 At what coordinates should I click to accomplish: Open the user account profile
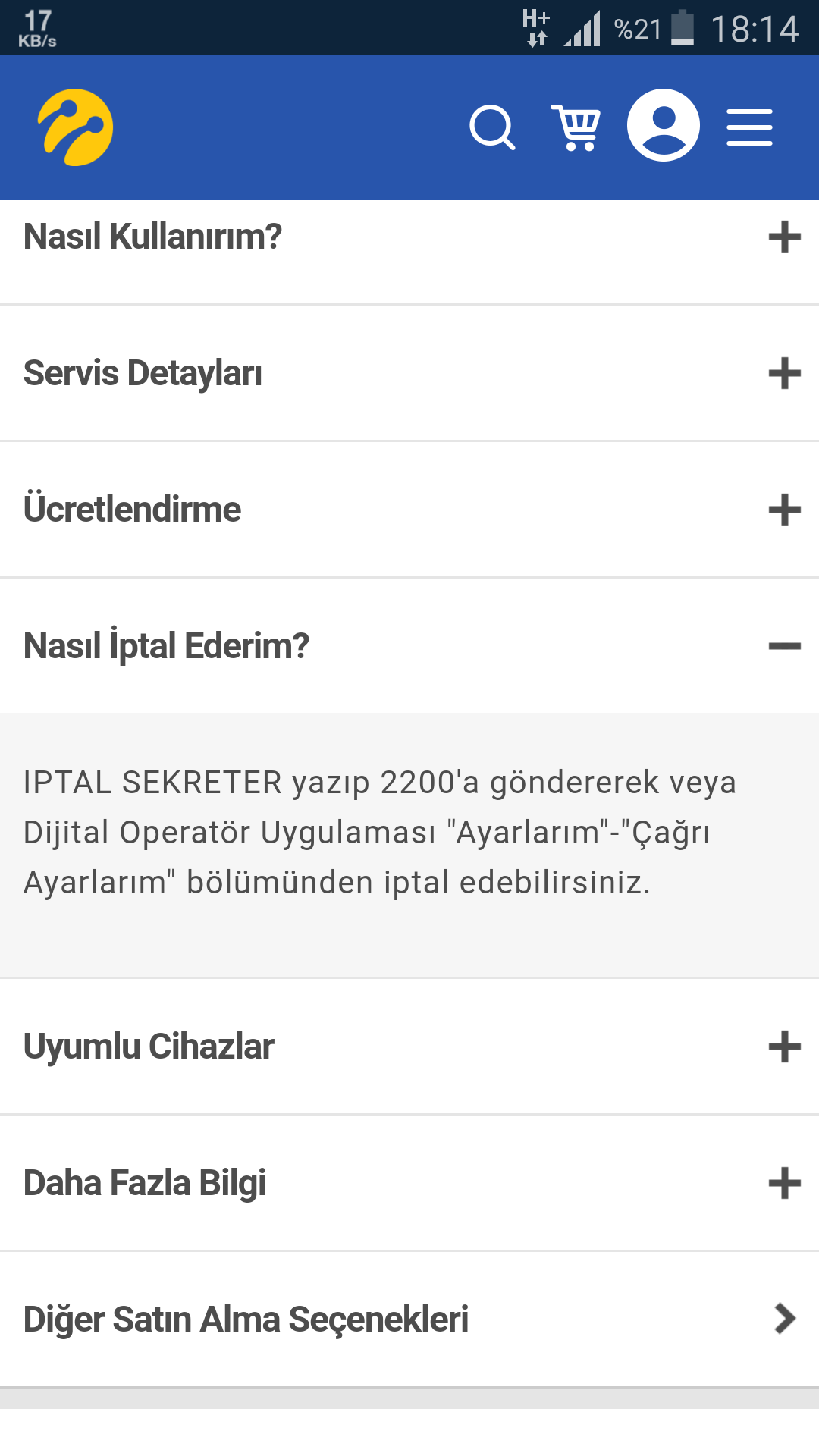[663, 125]
